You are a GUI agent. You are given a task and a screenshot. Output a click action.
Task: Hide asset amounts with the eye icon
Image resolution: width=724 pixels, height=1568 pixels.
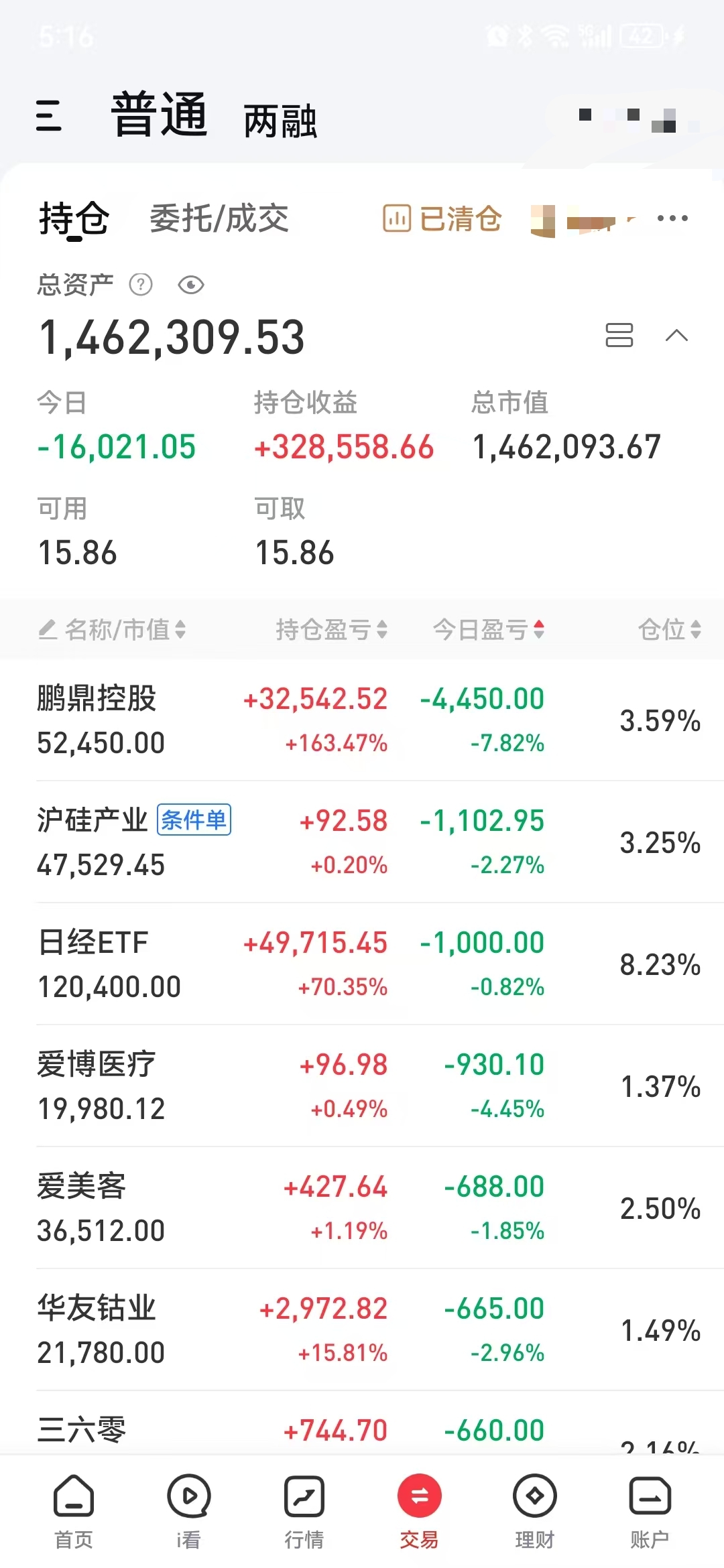click(x=191, y=285)
